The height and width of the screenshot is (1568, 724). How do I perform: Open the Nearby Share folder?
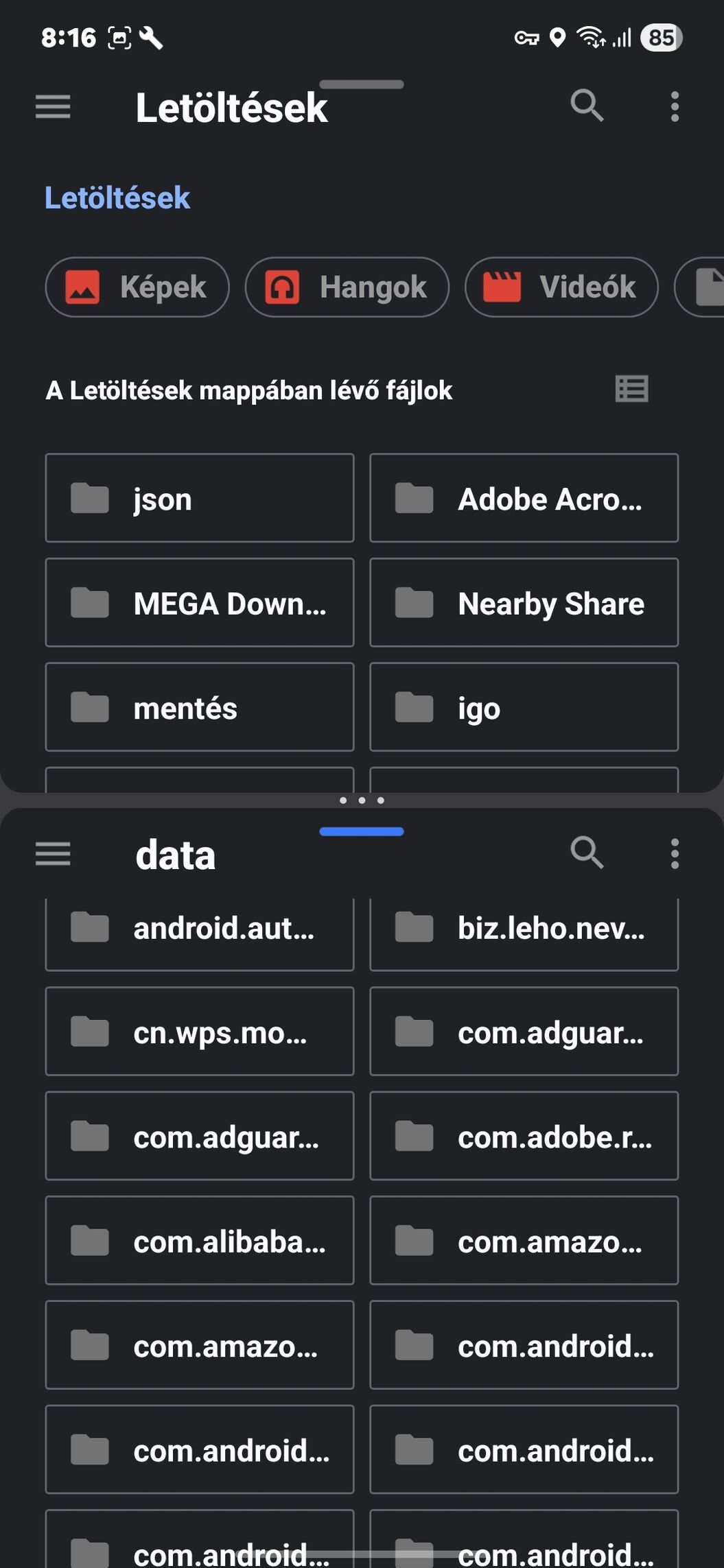[524, 602]
